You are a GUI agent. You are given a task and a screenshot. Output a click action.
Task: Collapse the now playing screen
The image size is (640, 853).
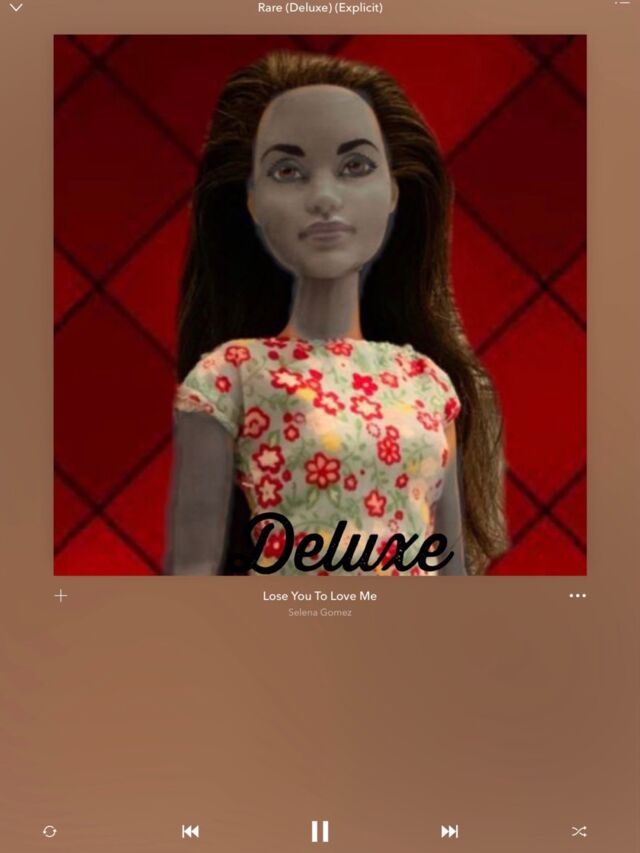coord(16,8)
